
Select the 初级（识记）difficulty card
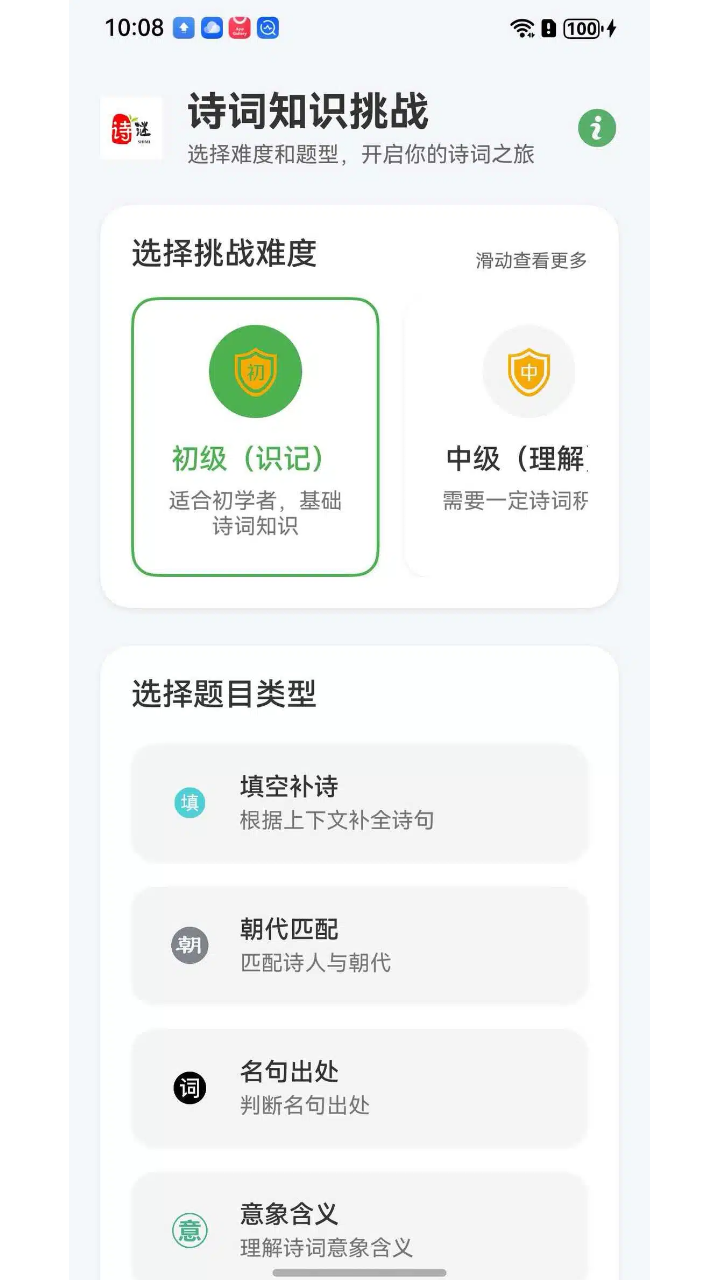point(255,437)
